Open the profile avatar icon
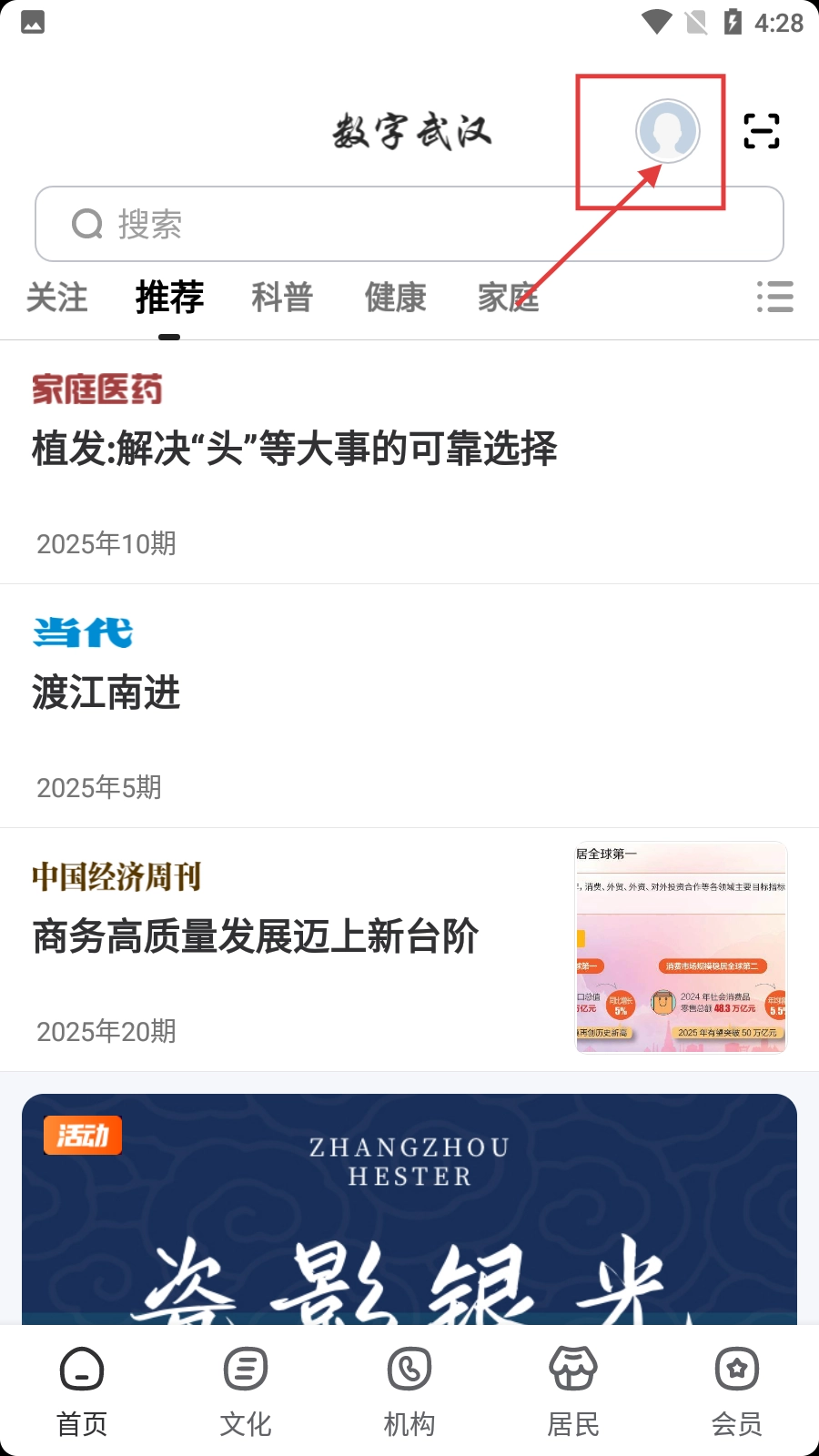 (x=667, y=132)
